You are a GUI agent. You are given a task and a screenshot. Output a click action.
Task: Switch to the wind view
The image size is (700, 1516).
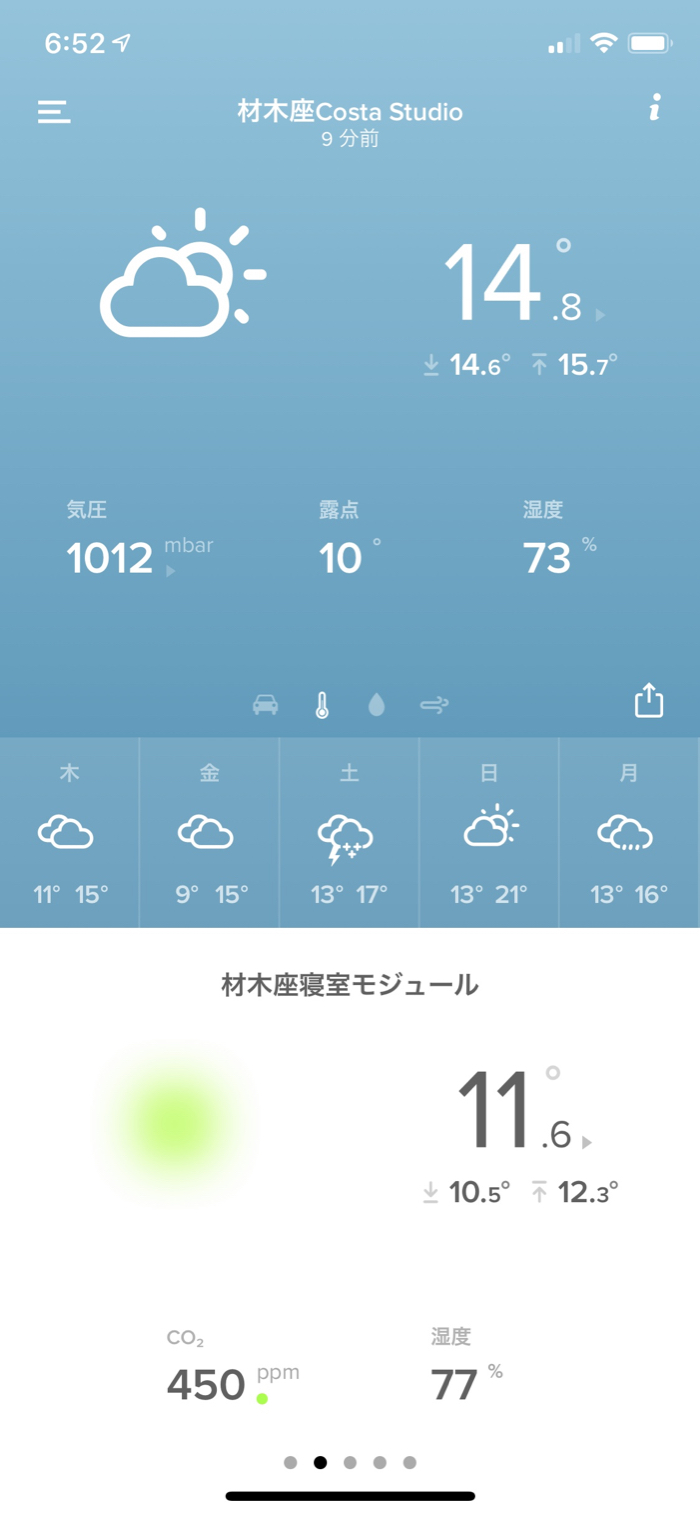pos(434,705)
